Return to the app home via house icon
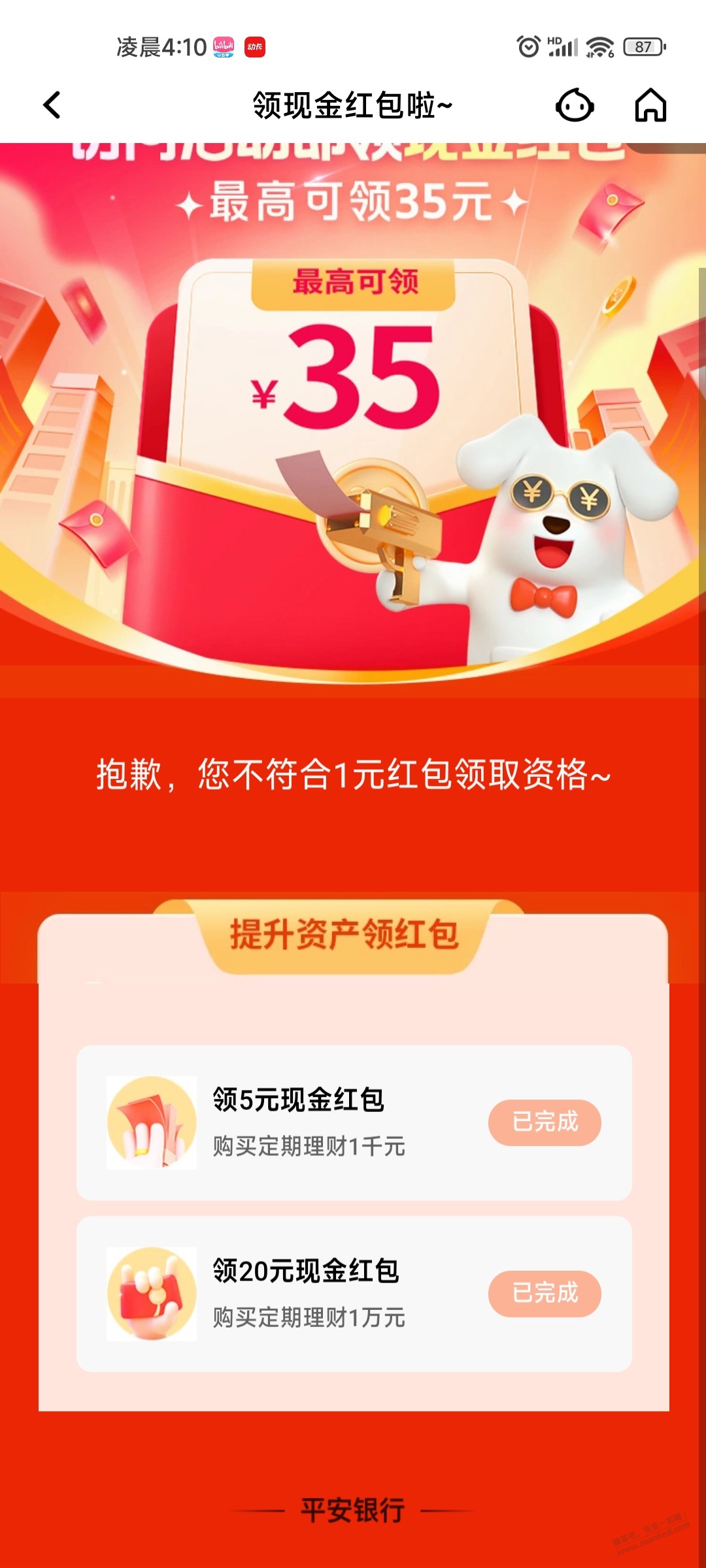 pyautogui.click(x=650, y=105)
